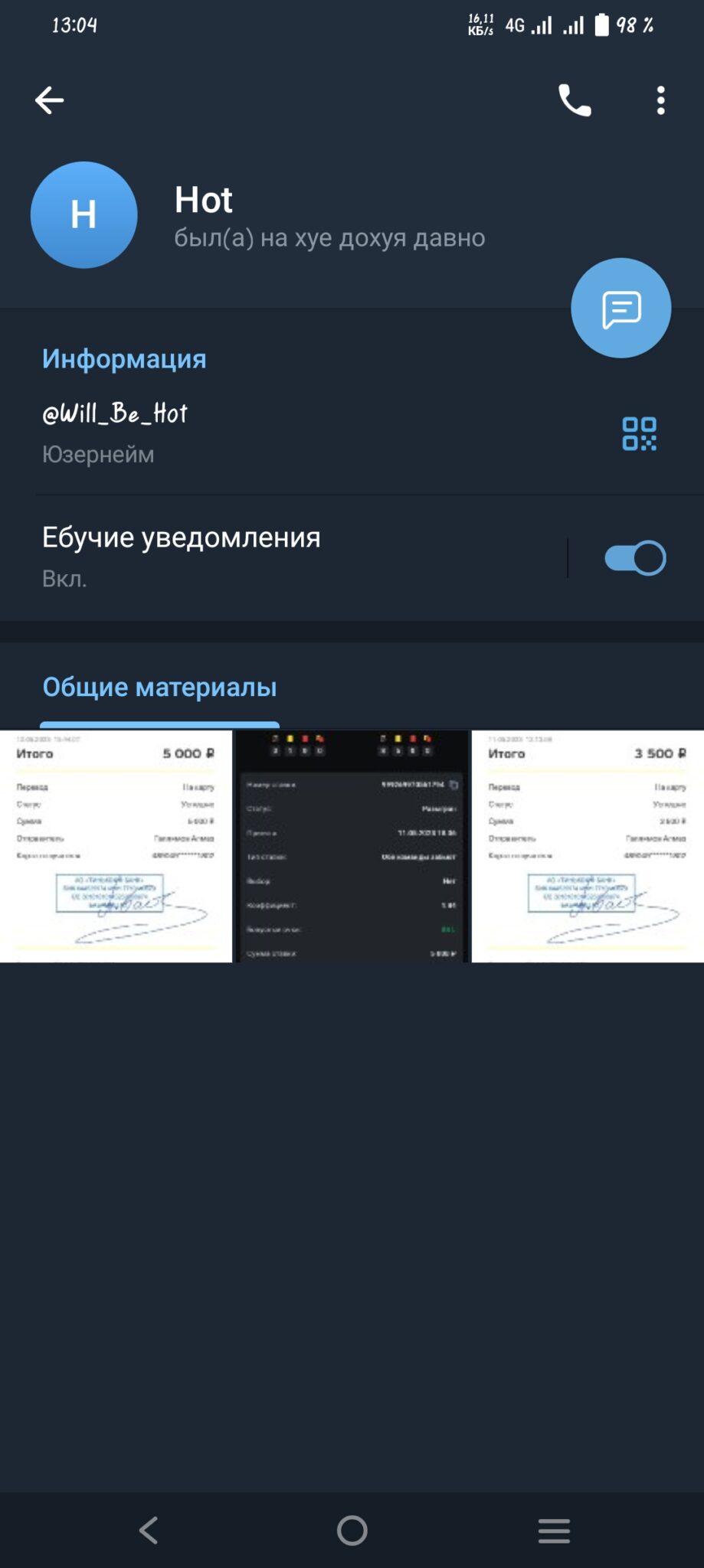This screenshot has width=704, height=1568.
Task: Open the receipt image showing 3 500 ₽
Action: coord(588,846)
